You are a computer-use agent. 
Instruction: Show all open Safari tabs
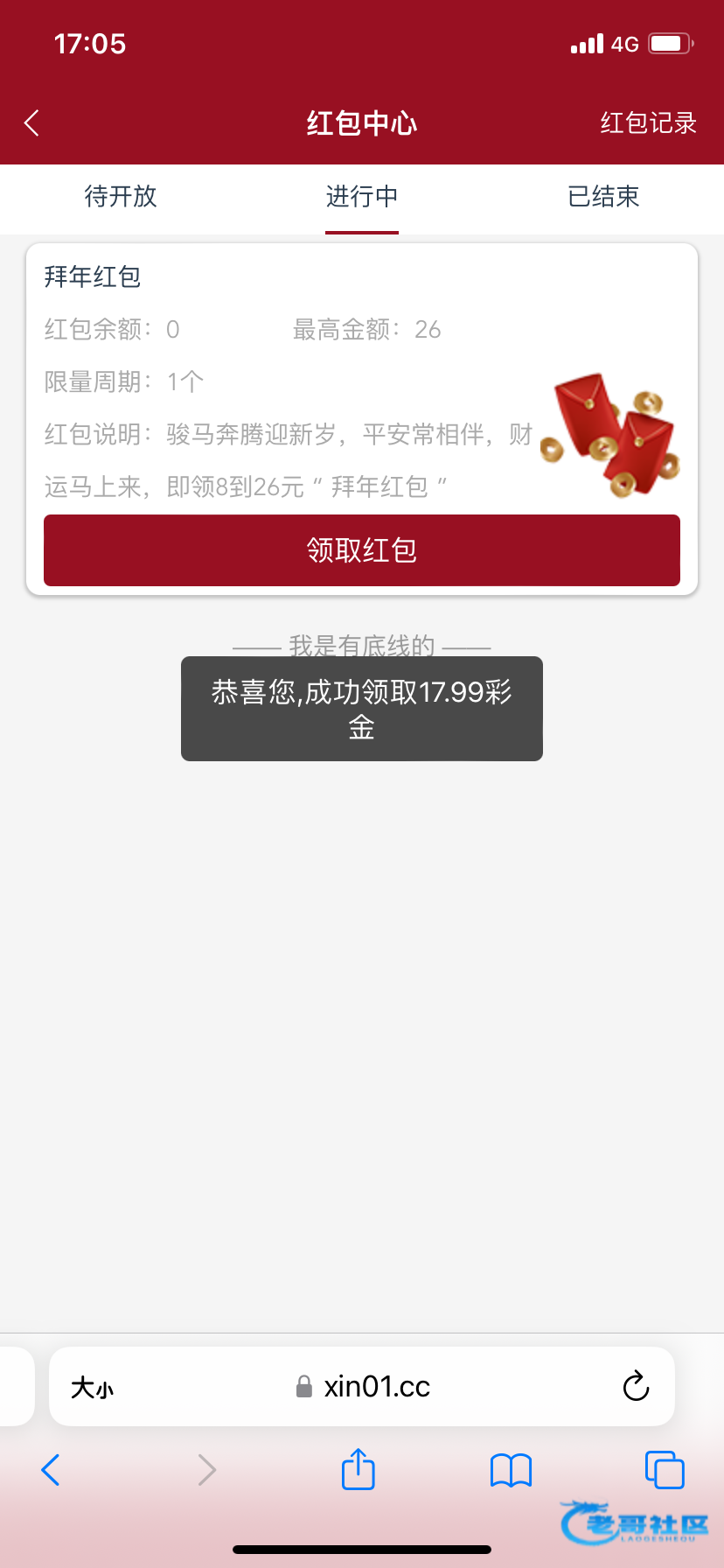pyautogui.click(x=664, y=1470)
